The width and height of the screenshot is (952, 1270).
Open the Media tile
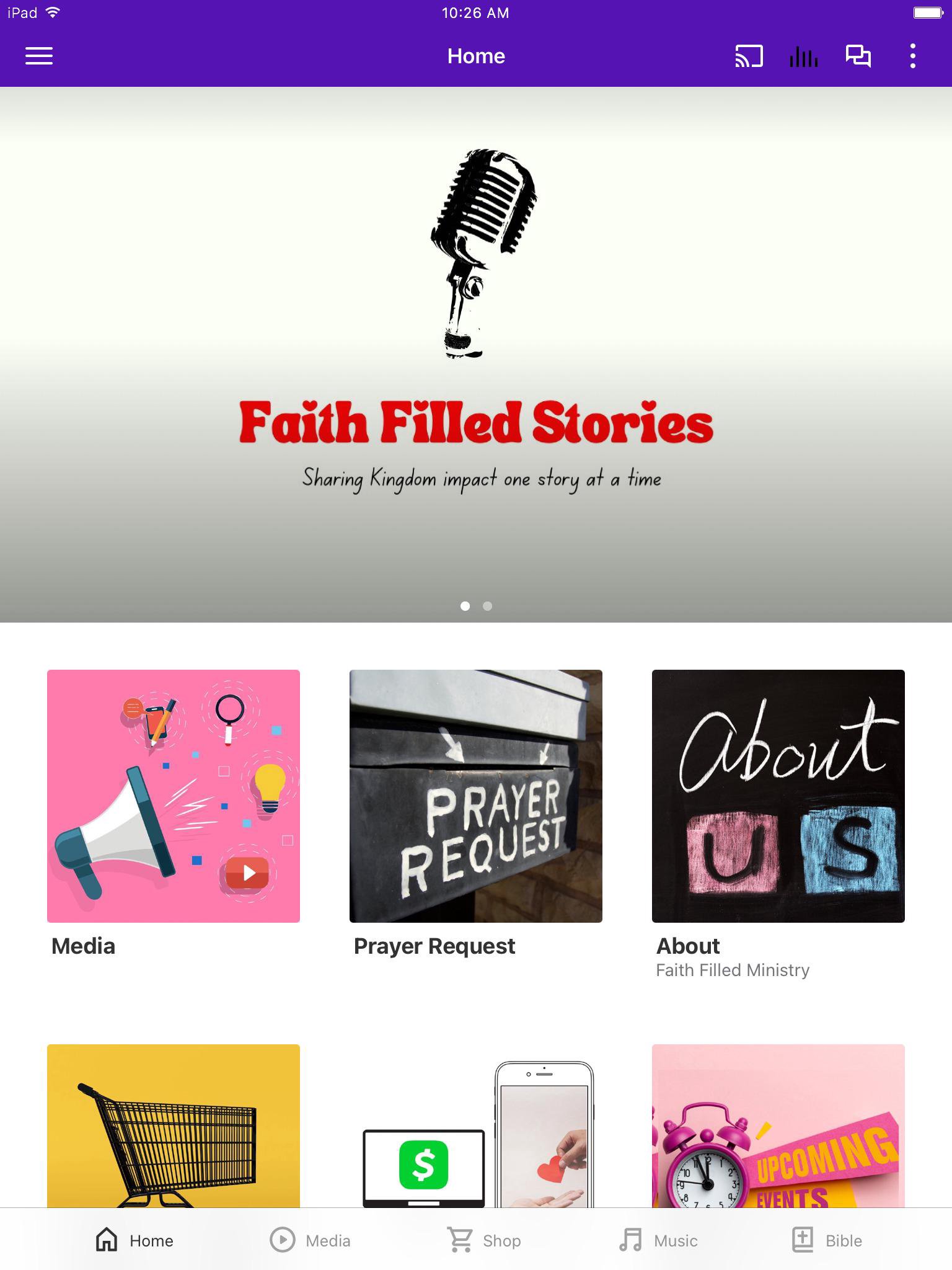tap(174, 796)
